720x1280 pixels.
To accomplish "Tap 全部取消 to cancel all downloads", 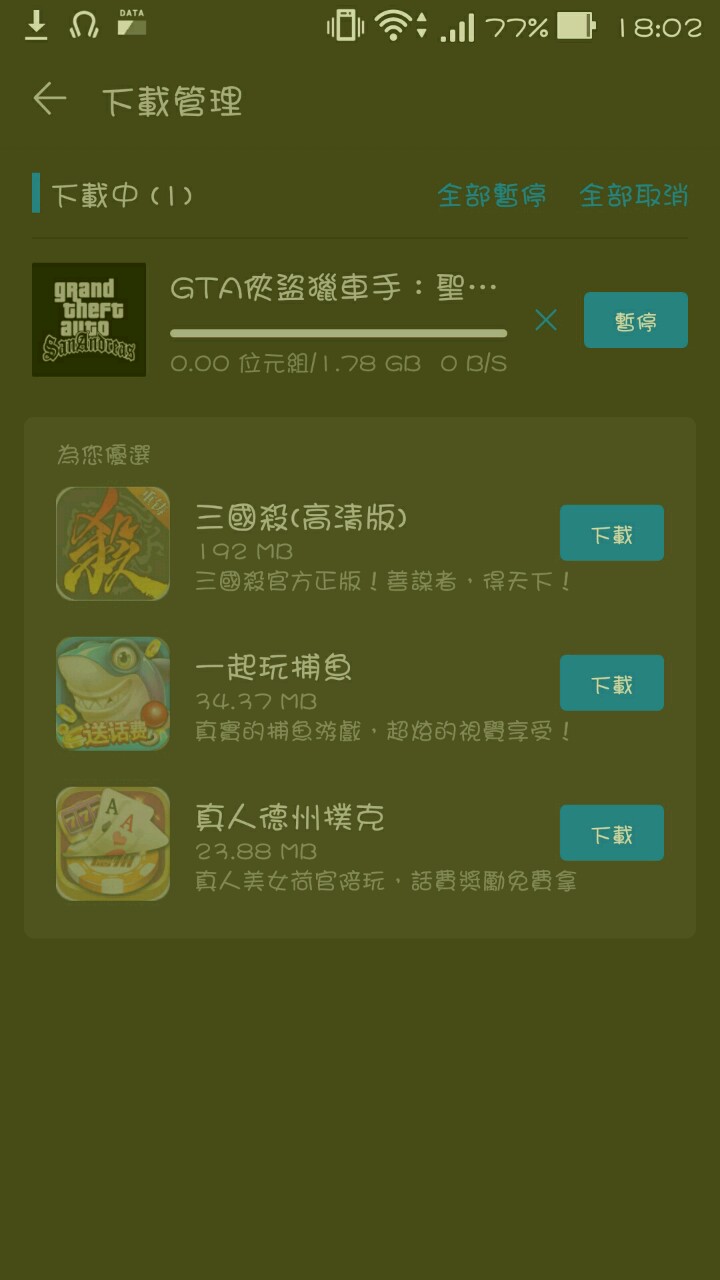I will 634,195.
